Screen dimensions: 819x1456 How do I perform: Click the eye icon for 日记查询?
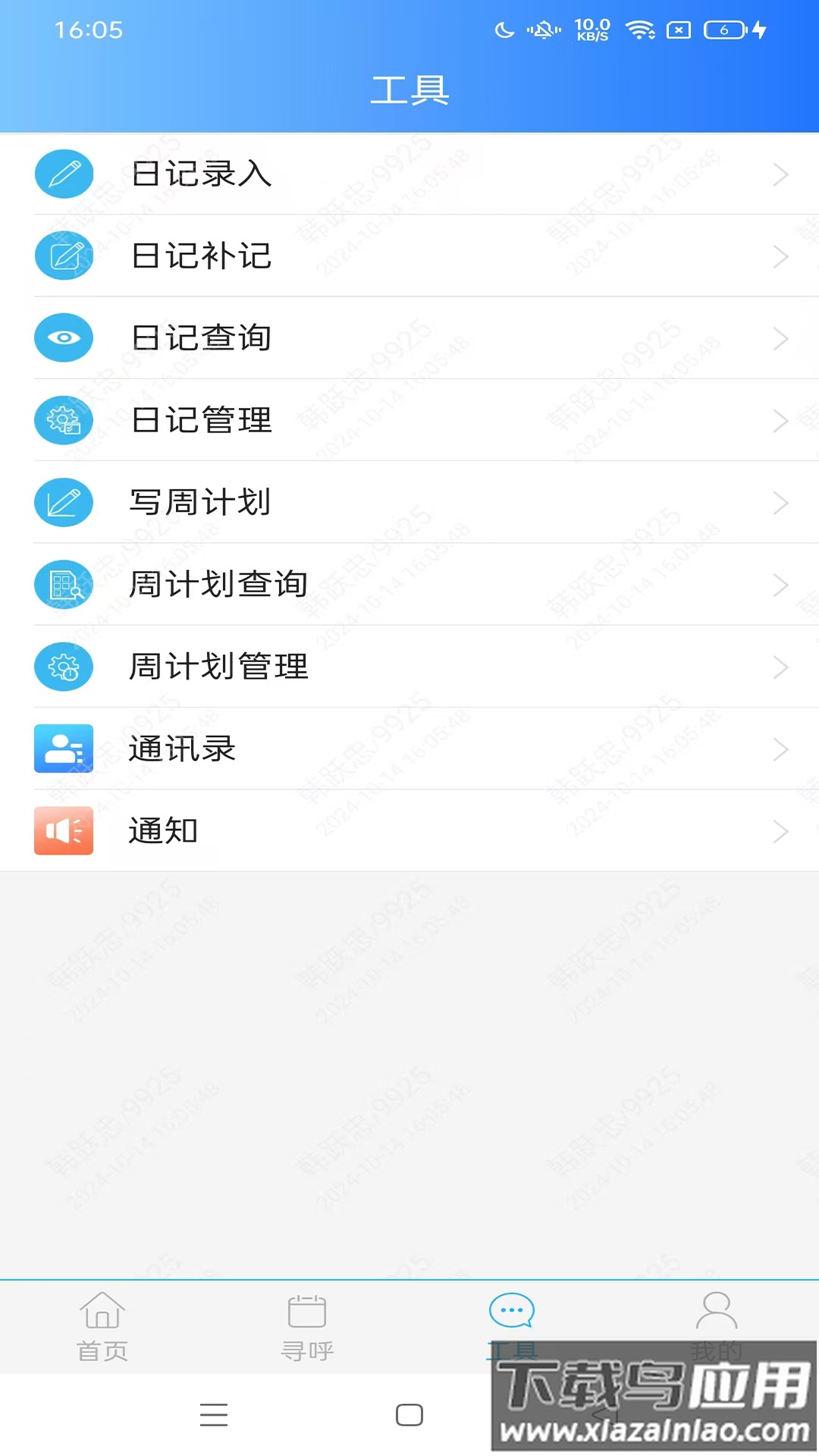pos(64,337)
